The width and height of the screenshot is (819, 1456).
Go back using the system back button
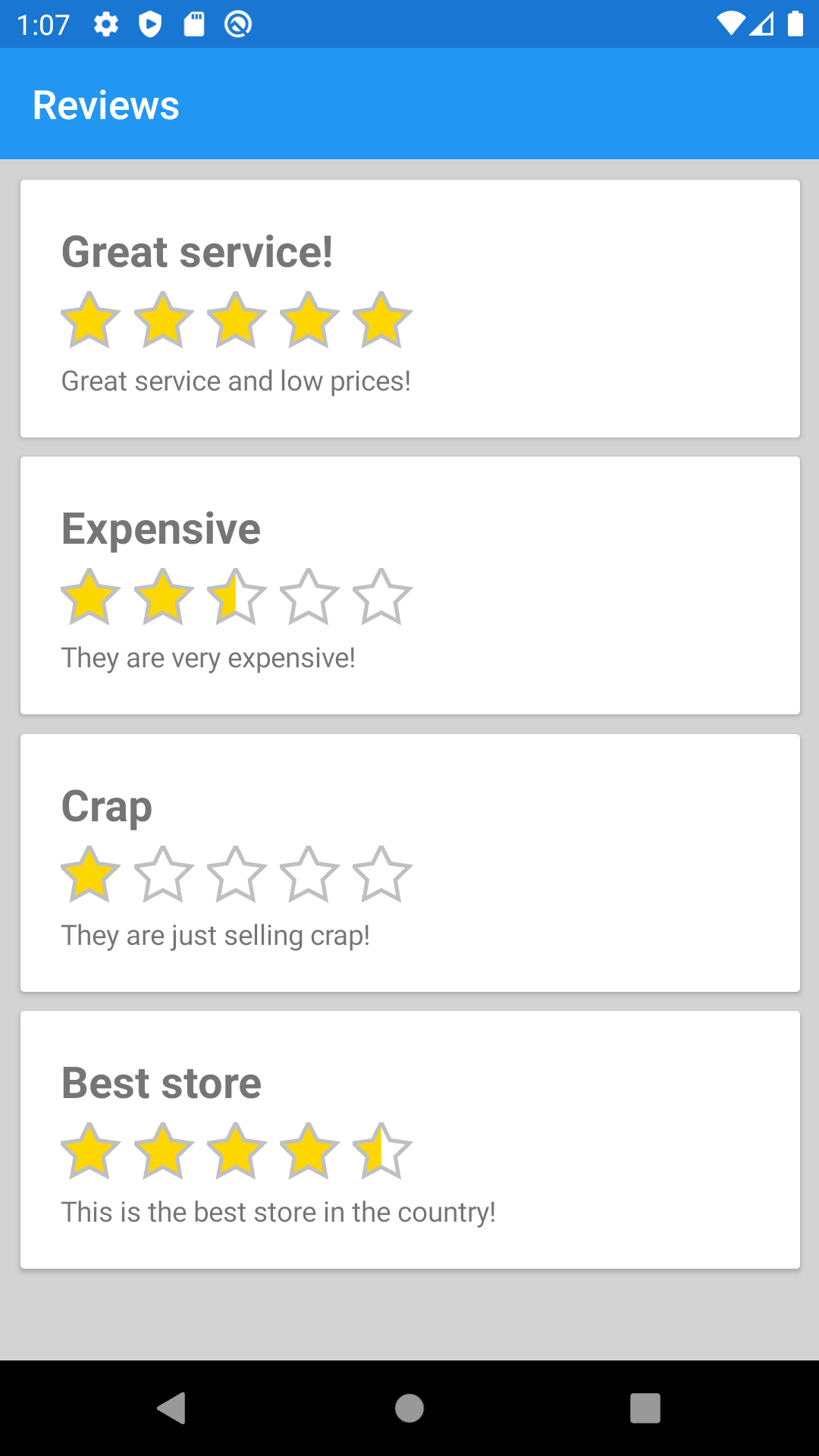coord(173,1408)
